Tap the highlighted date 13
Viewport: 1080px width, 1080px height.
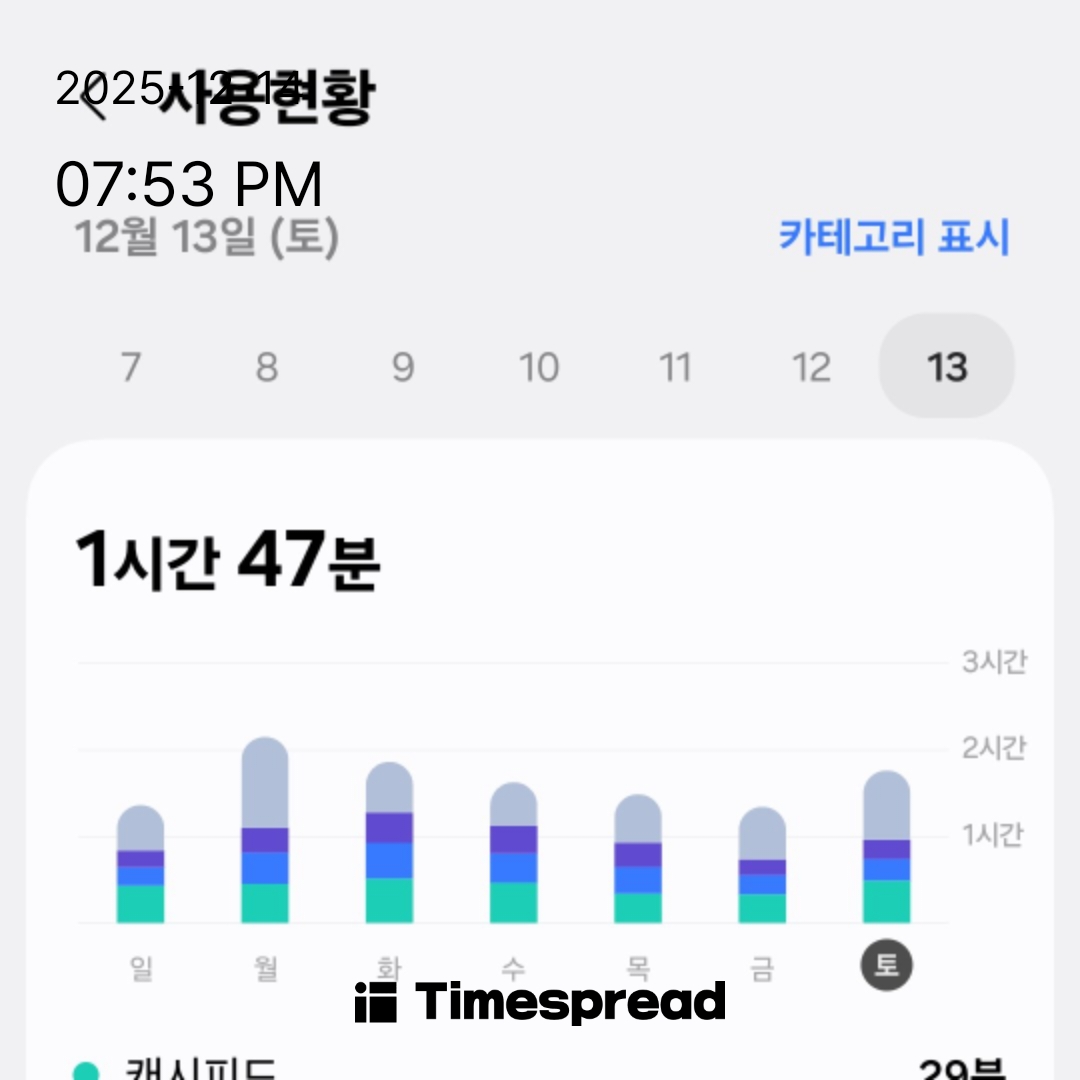(946, 367)
